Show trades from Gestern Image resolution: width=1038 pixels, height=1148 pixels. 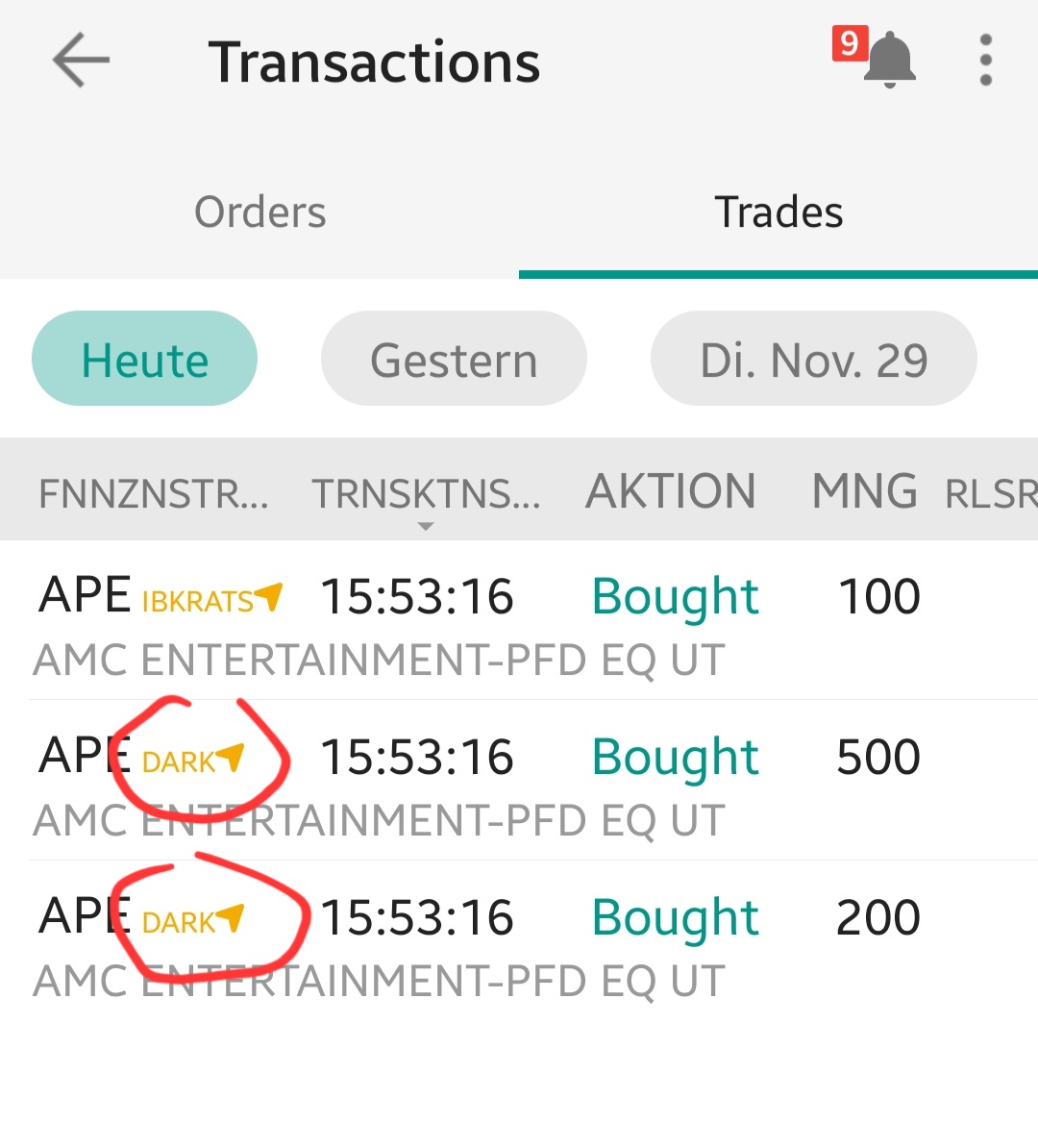[454, 360]
